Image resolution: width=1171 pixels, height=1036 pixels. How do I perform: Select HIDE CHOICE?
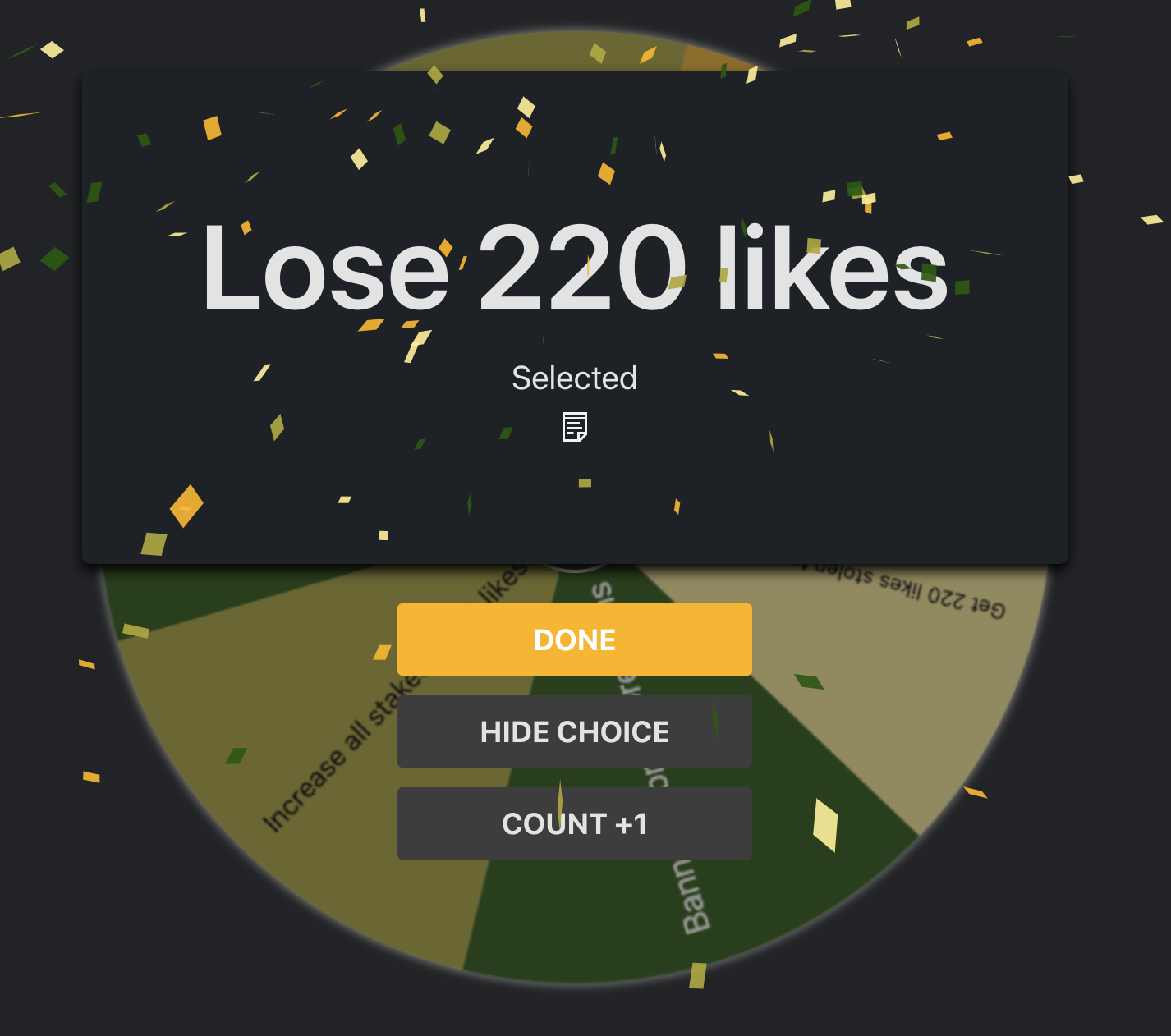tap(574, 731)
